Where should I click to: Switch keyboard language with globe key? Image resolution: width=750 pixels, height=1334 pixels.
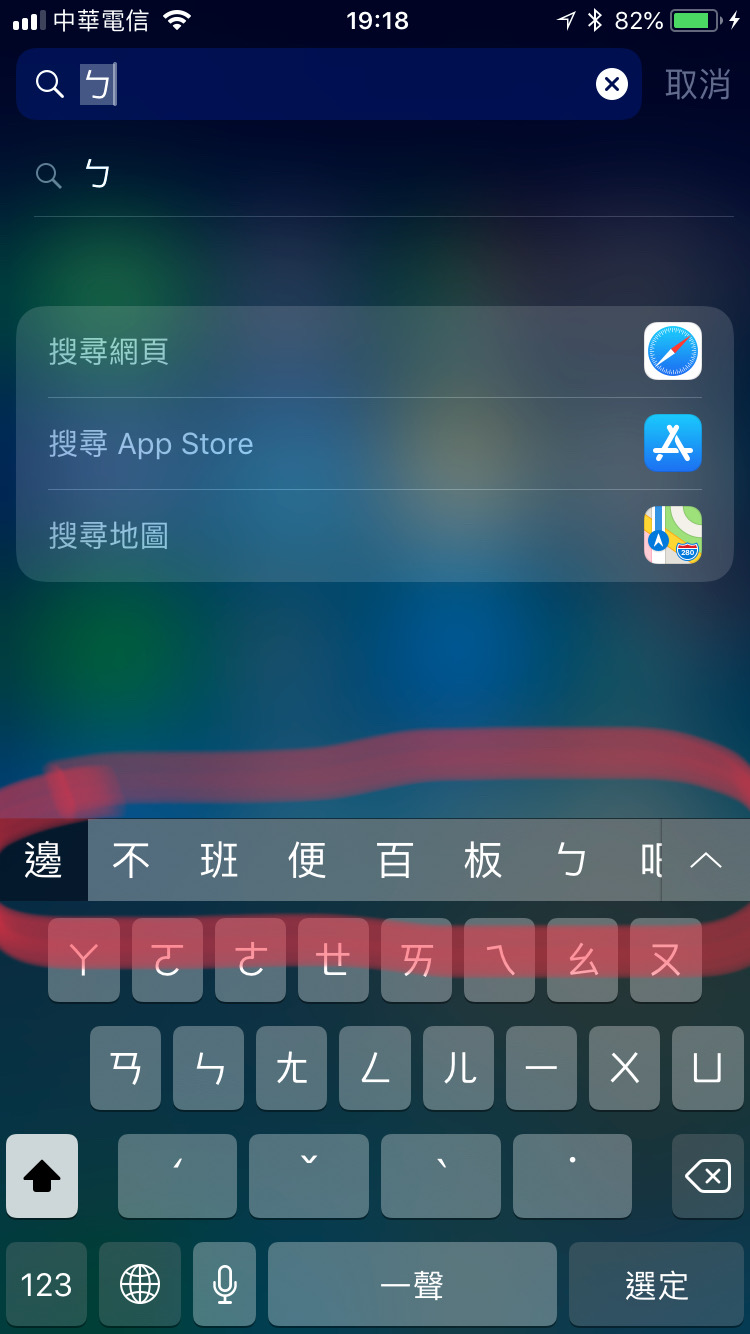(x=140, y=1284)
